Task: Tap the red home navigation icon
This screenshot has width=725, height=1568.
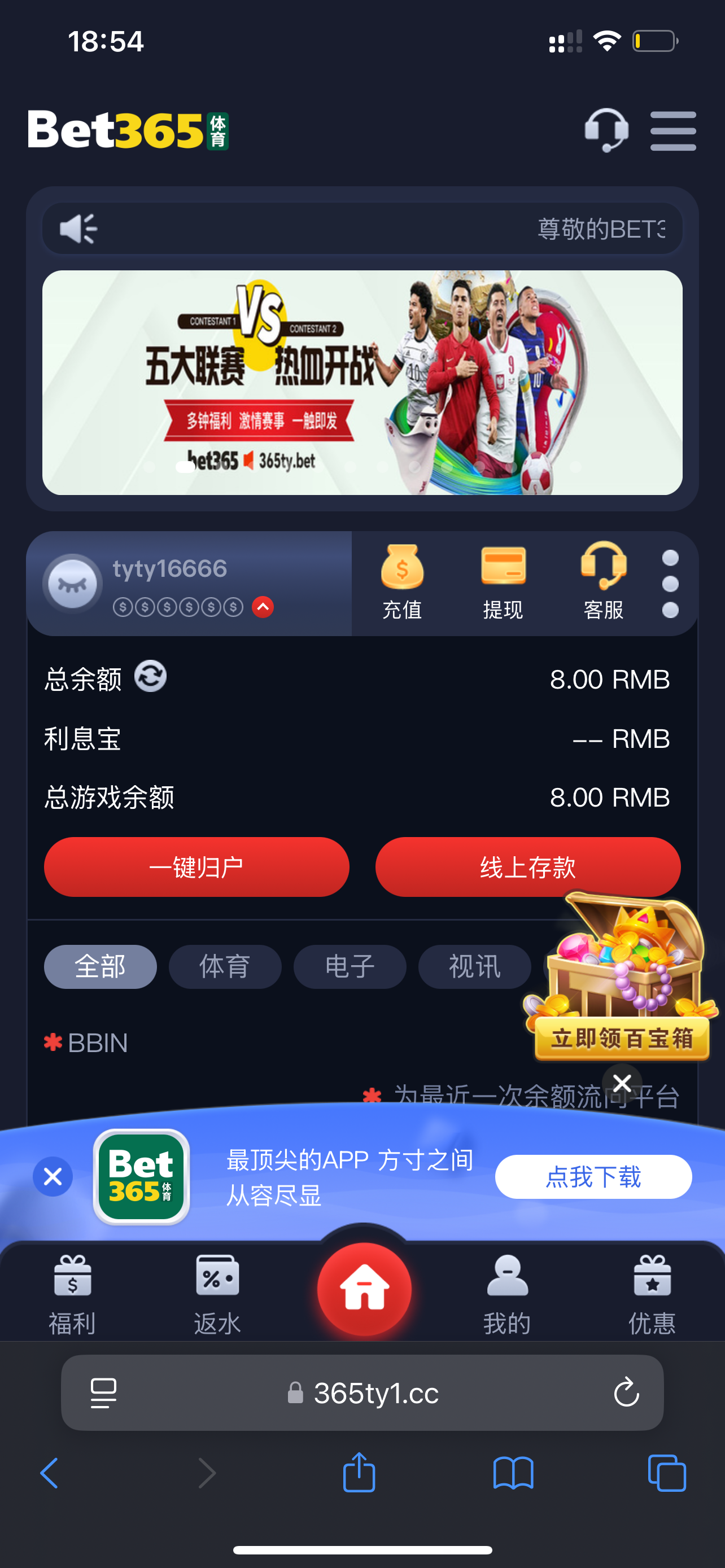Action: [x=363, y=1284]
